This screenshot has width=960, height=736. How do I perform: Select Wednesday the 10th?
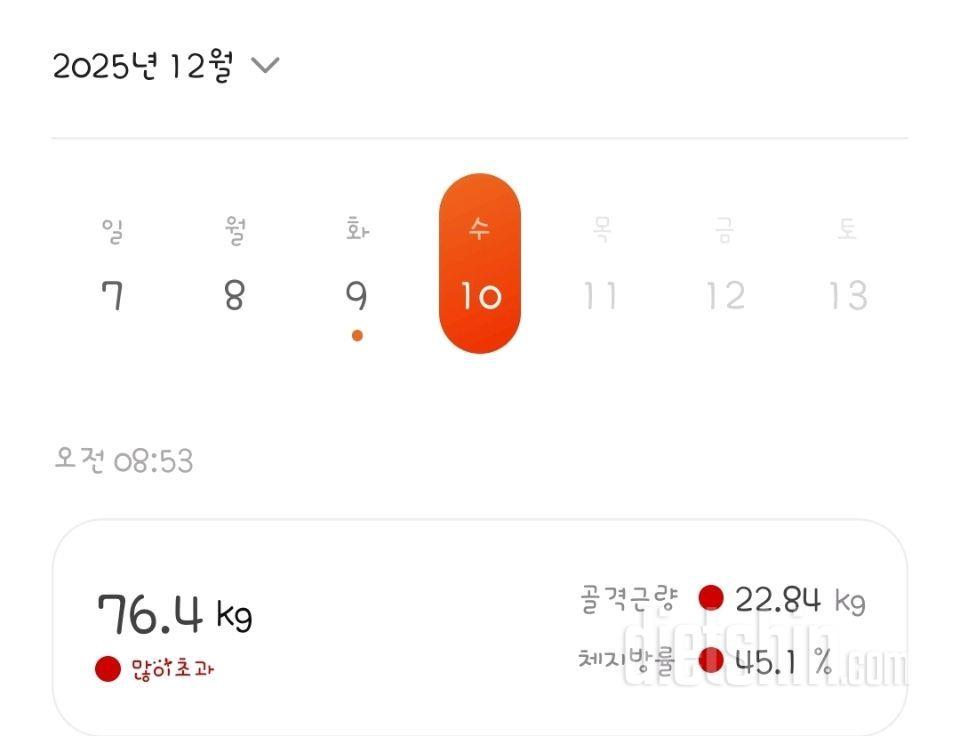tap(480, 265)
